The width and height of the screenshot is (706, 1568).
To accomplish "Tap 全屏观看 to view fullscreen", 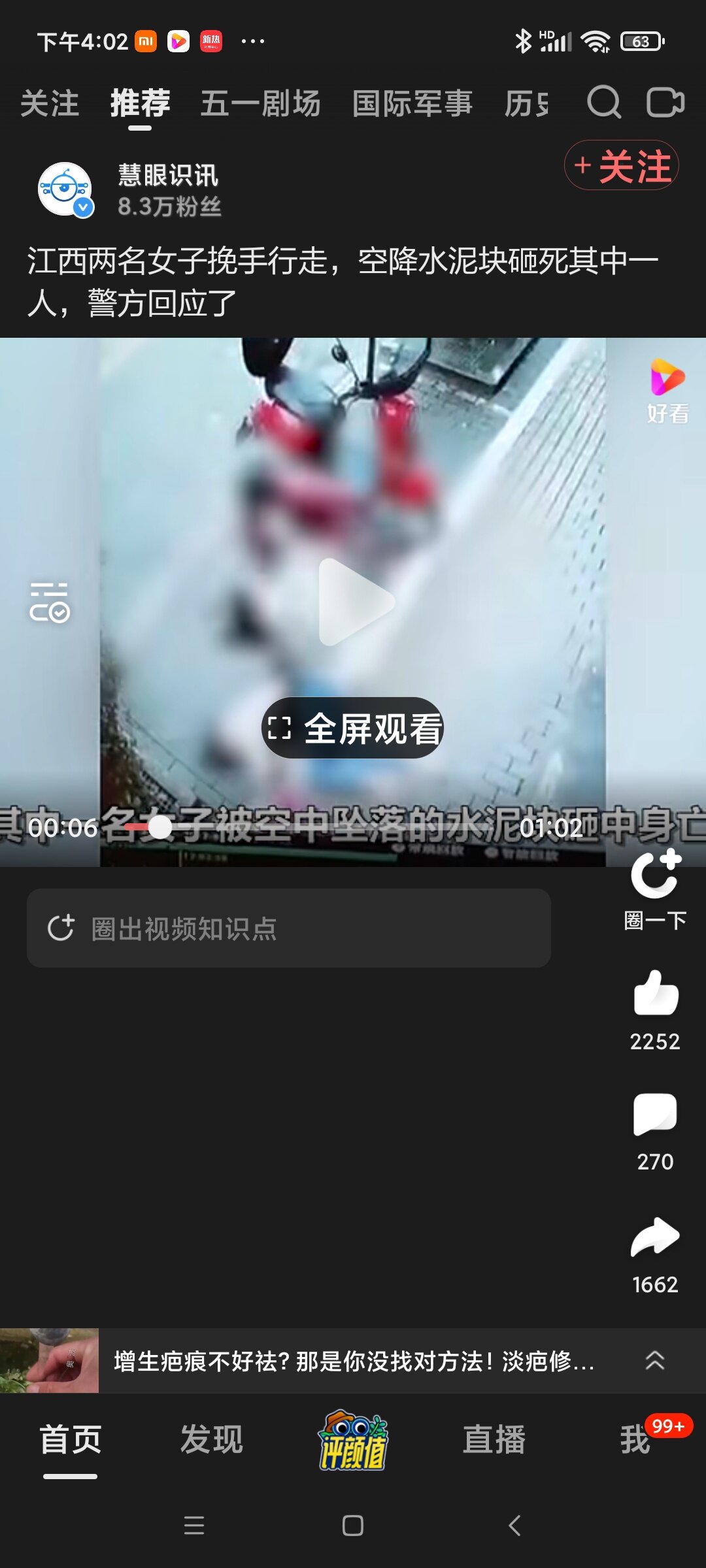I will click(x=353, y=728).
